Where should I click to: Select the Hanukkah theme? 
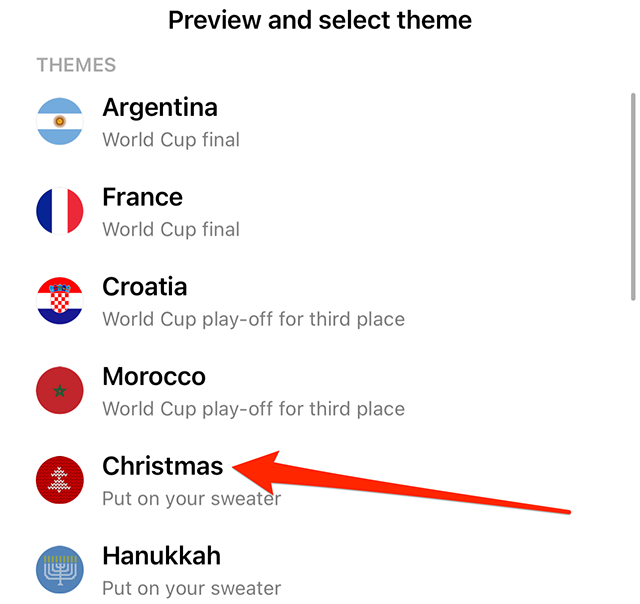point(161,571)
